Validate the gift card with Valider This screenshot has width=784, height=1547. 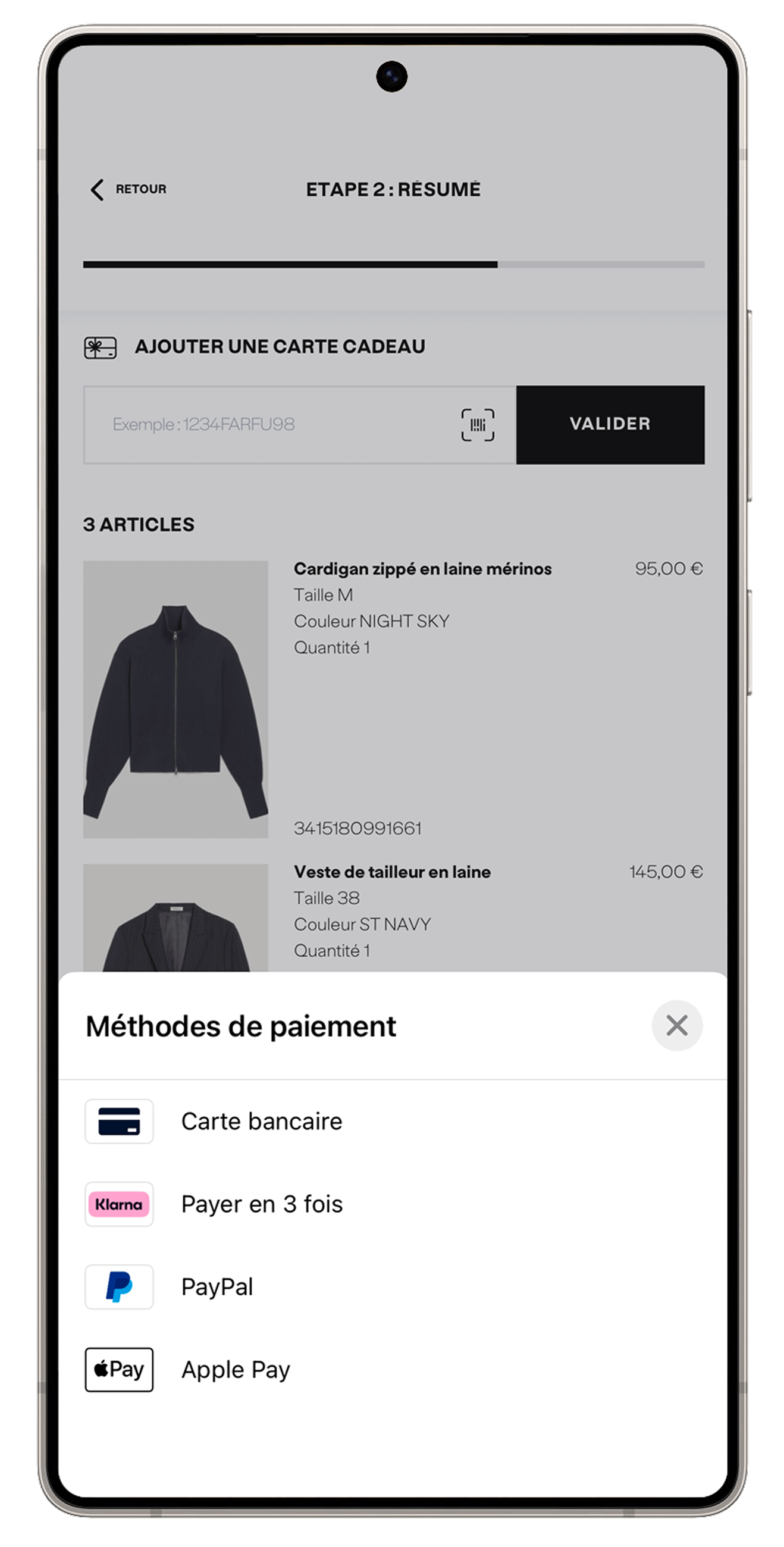click(x=610, y=425)
